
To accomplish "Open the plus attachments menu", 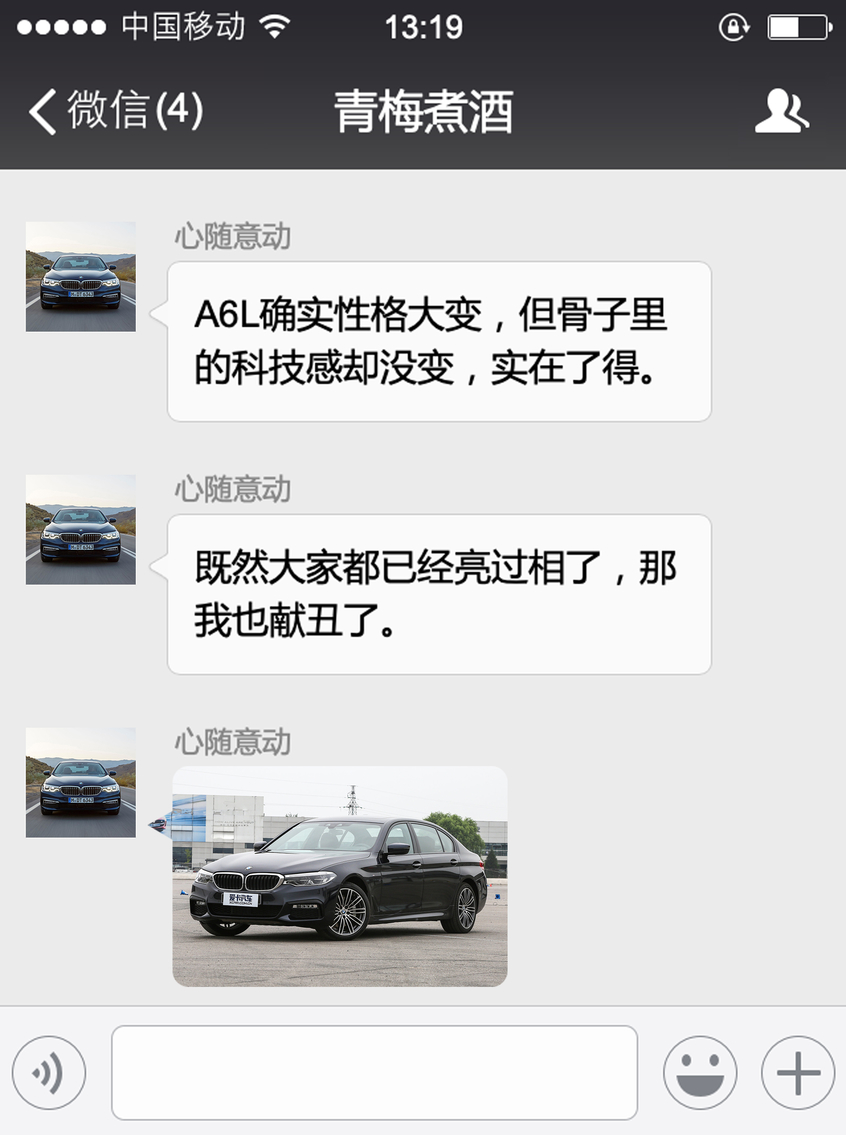I will click(x=798, y=1073).
